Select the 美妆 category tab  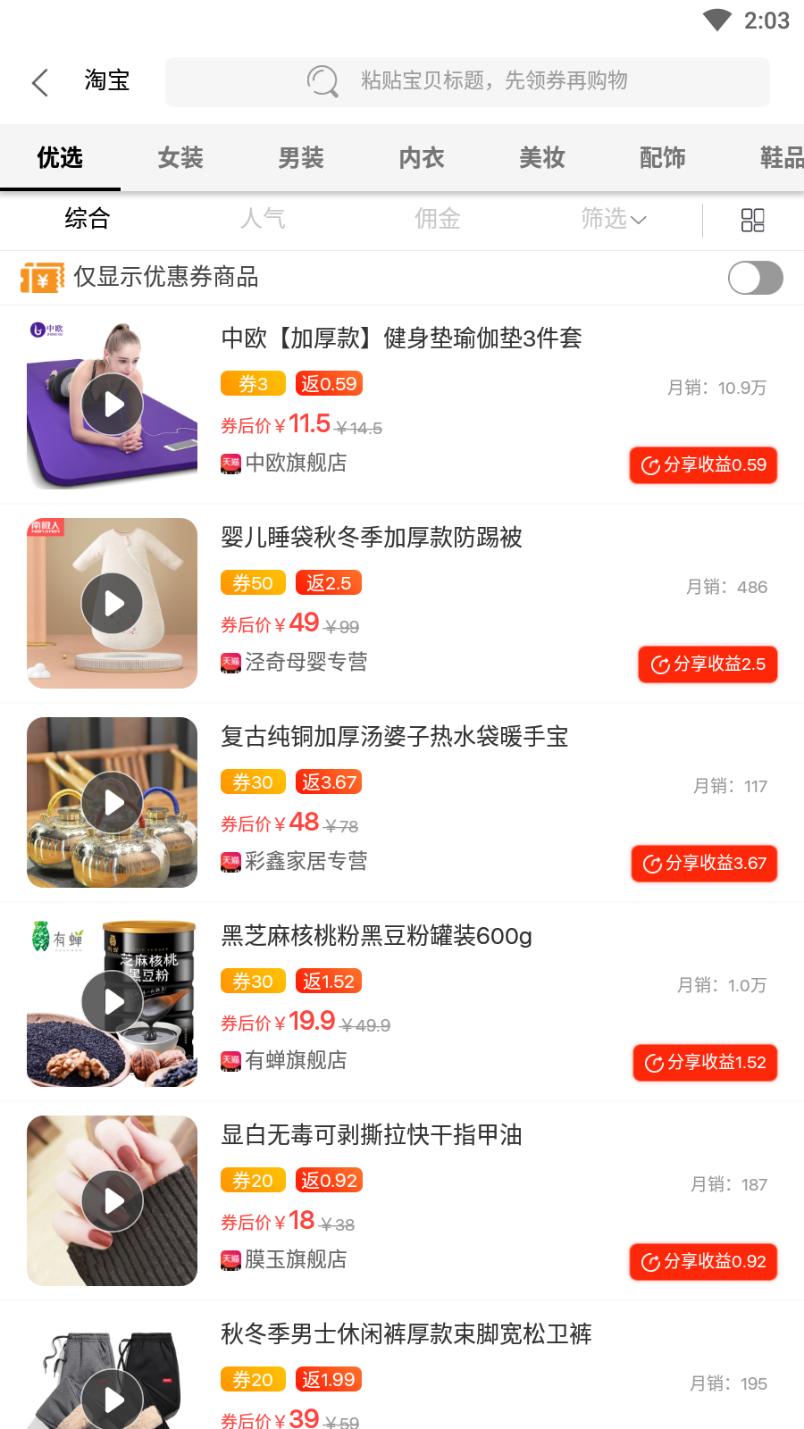click(542, 157)
